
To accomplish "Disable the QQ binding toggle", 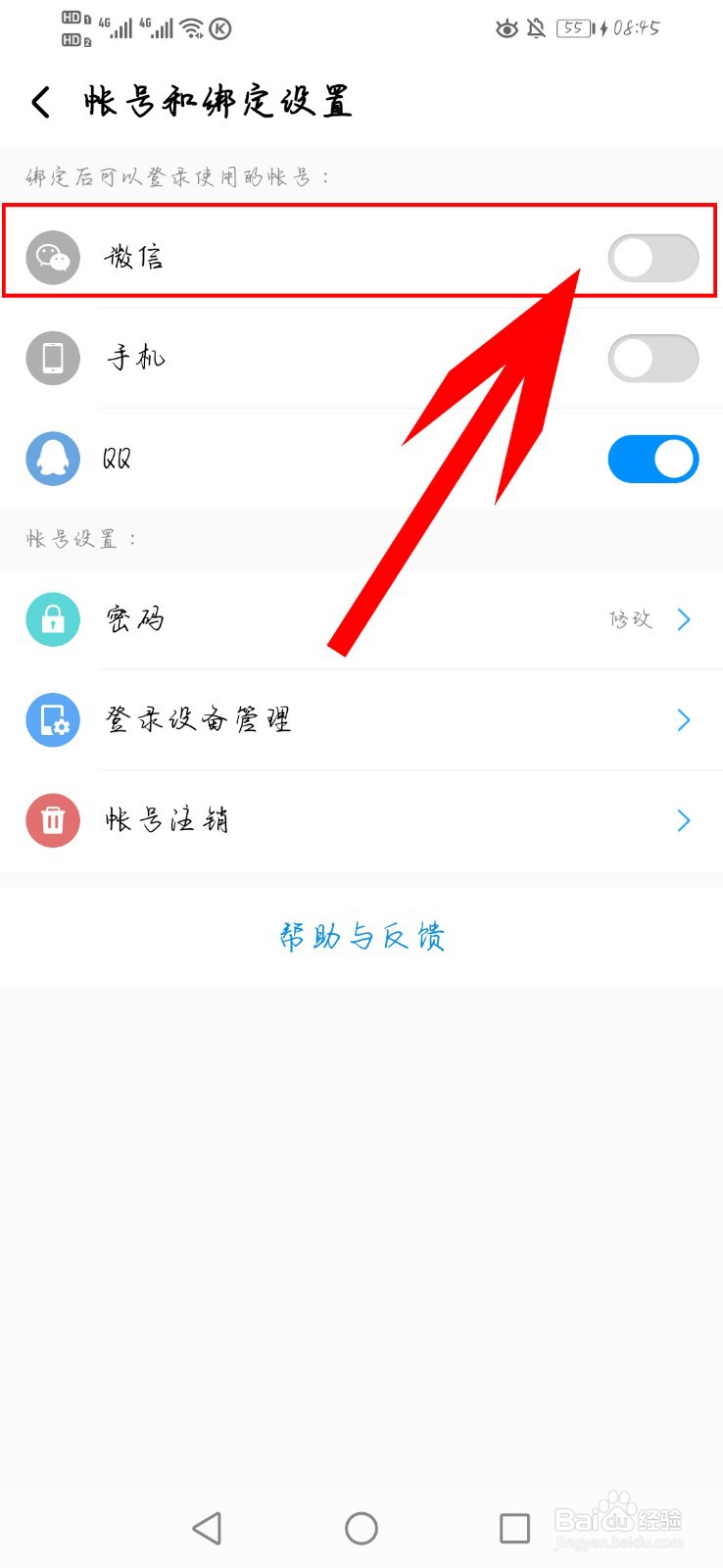I will (652, 459).
